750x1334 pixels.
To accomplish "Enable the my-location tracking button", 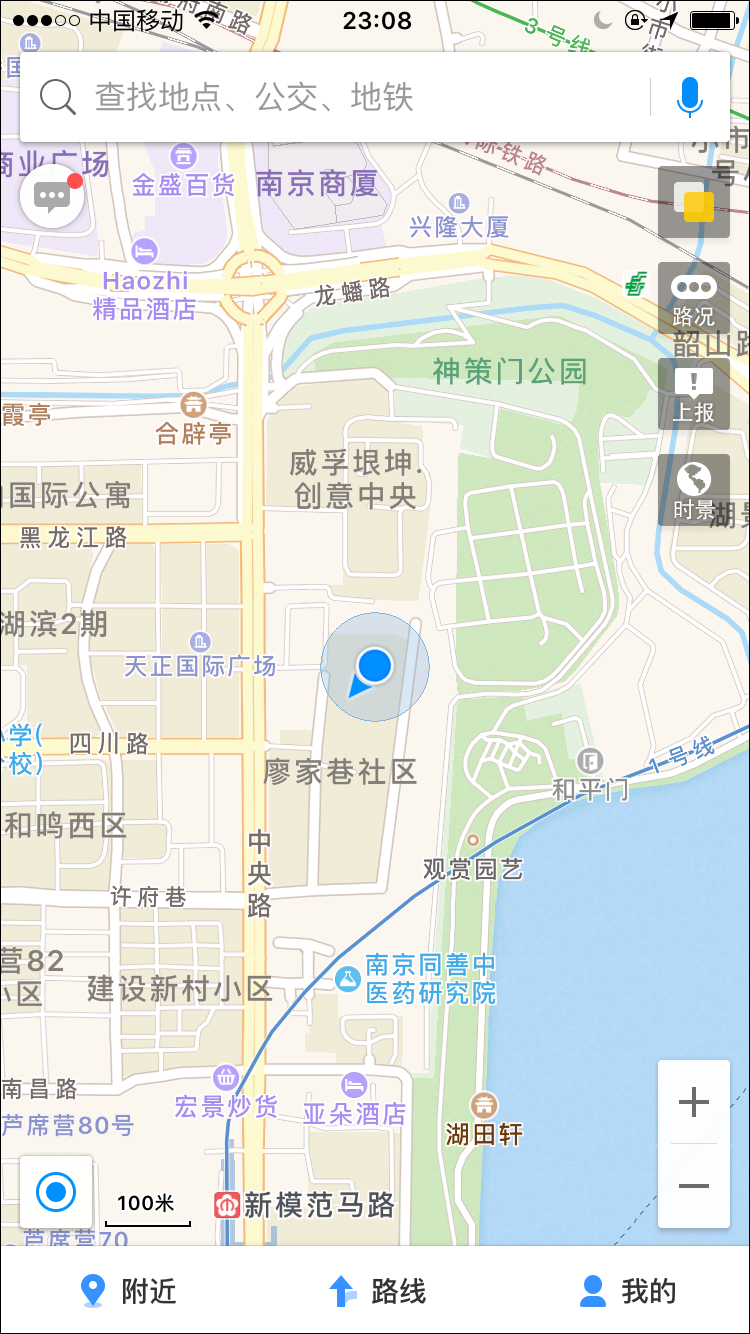I will 56,1190.
